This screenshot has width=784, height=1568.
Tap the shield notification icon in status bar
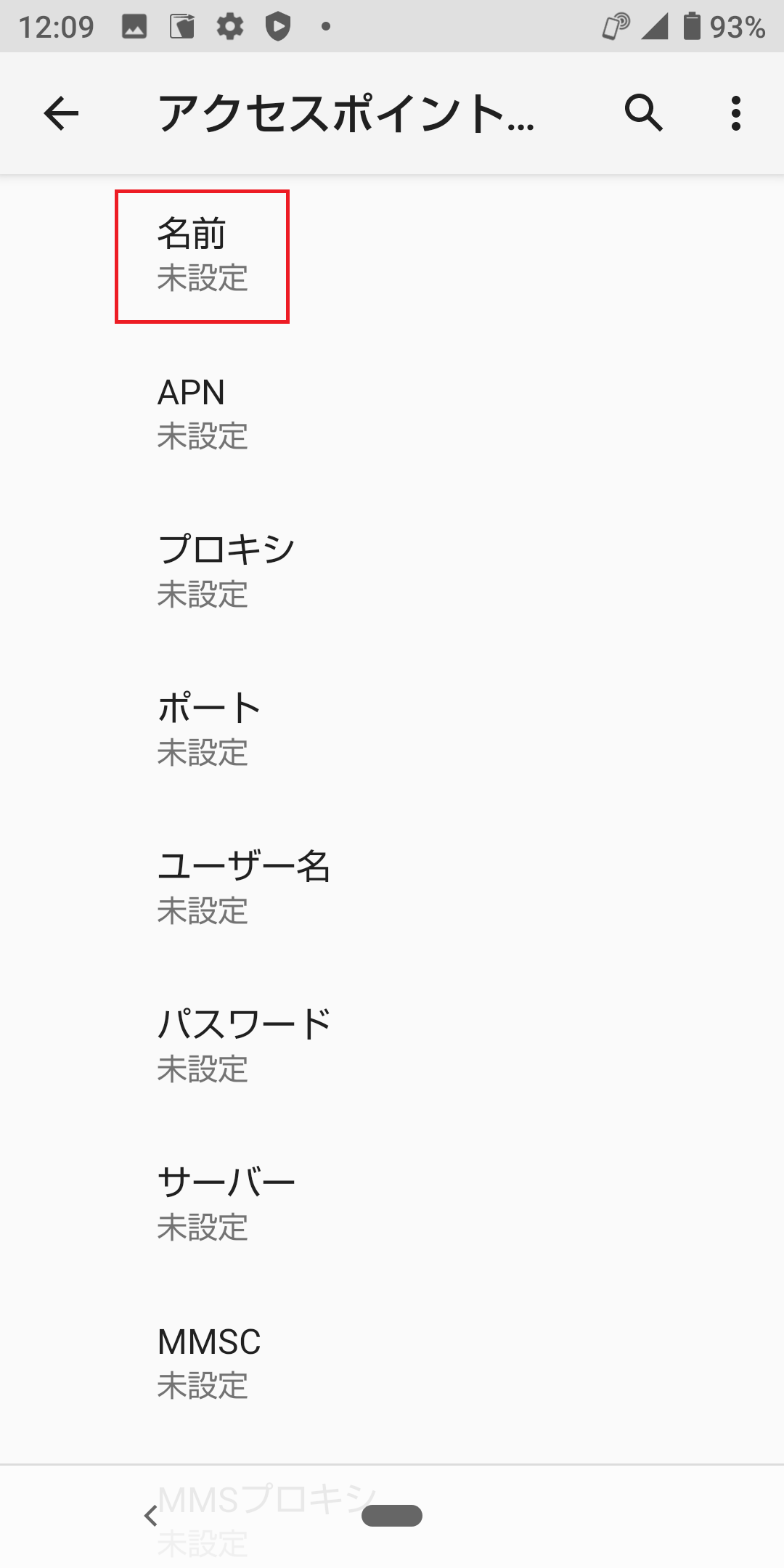pyautogui.click(x=278, y=28)
